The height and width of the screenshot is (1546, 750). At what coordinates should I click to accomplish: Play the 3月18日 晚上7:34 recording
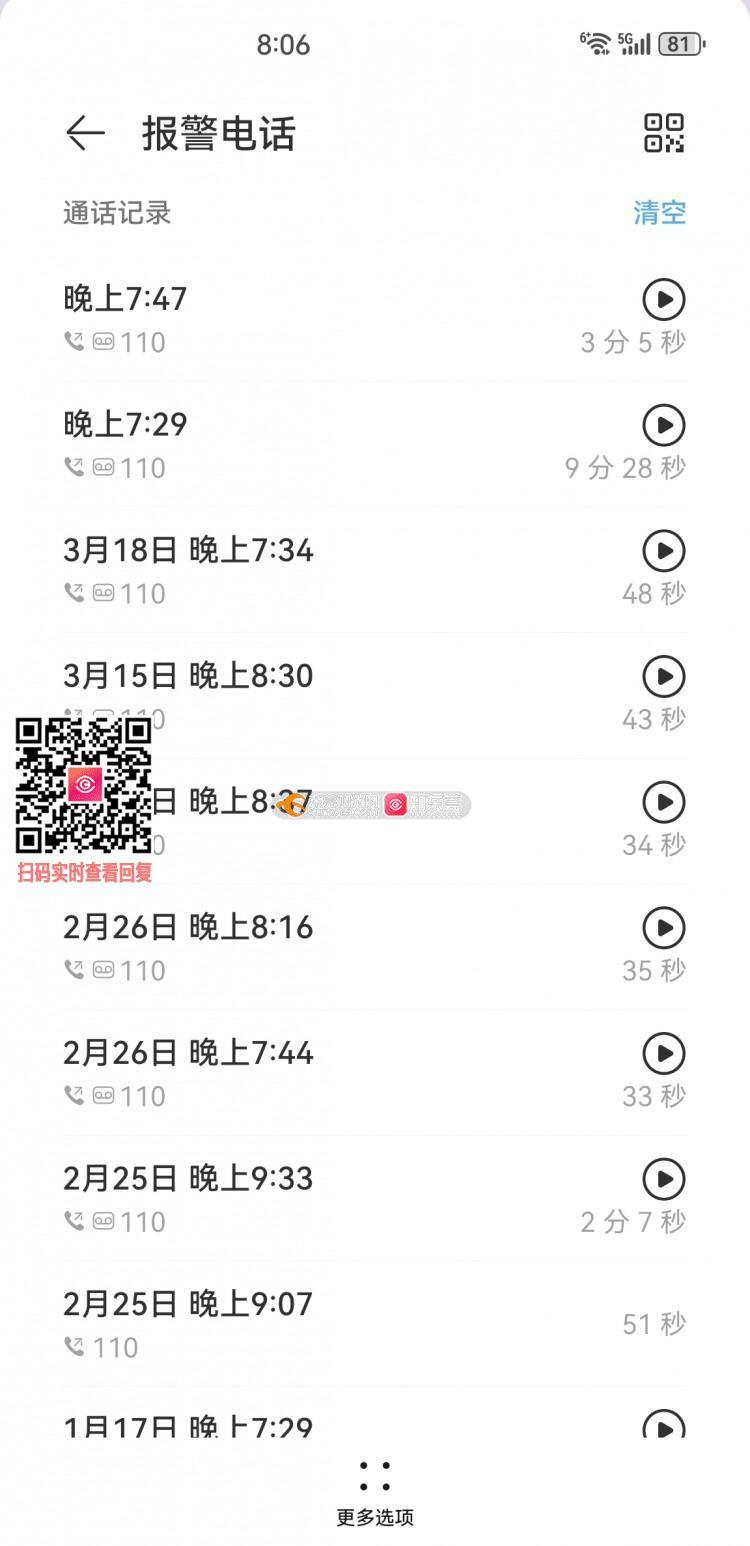[x=663, y=551]
